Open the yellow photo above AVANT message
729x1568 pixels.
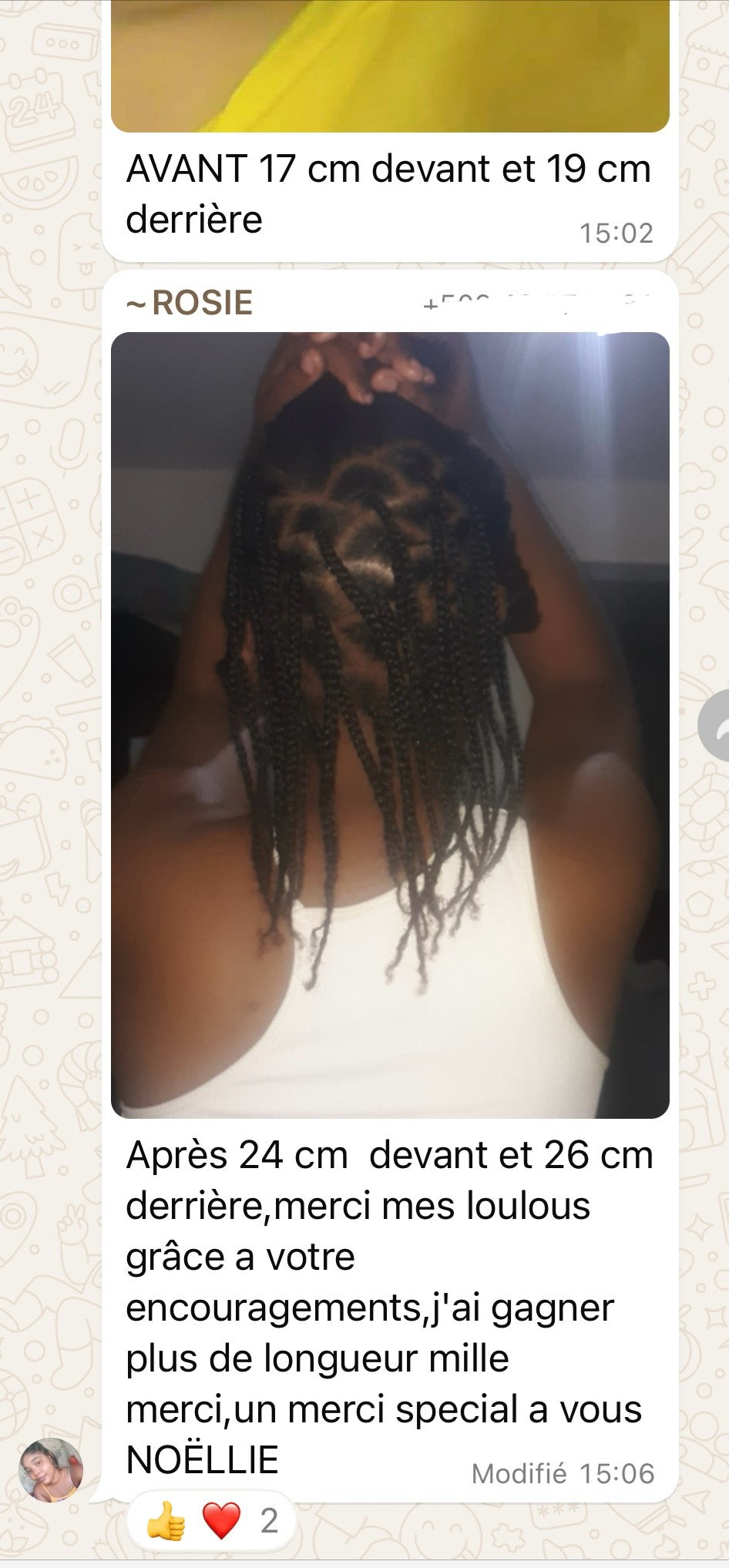click(390, 65)
